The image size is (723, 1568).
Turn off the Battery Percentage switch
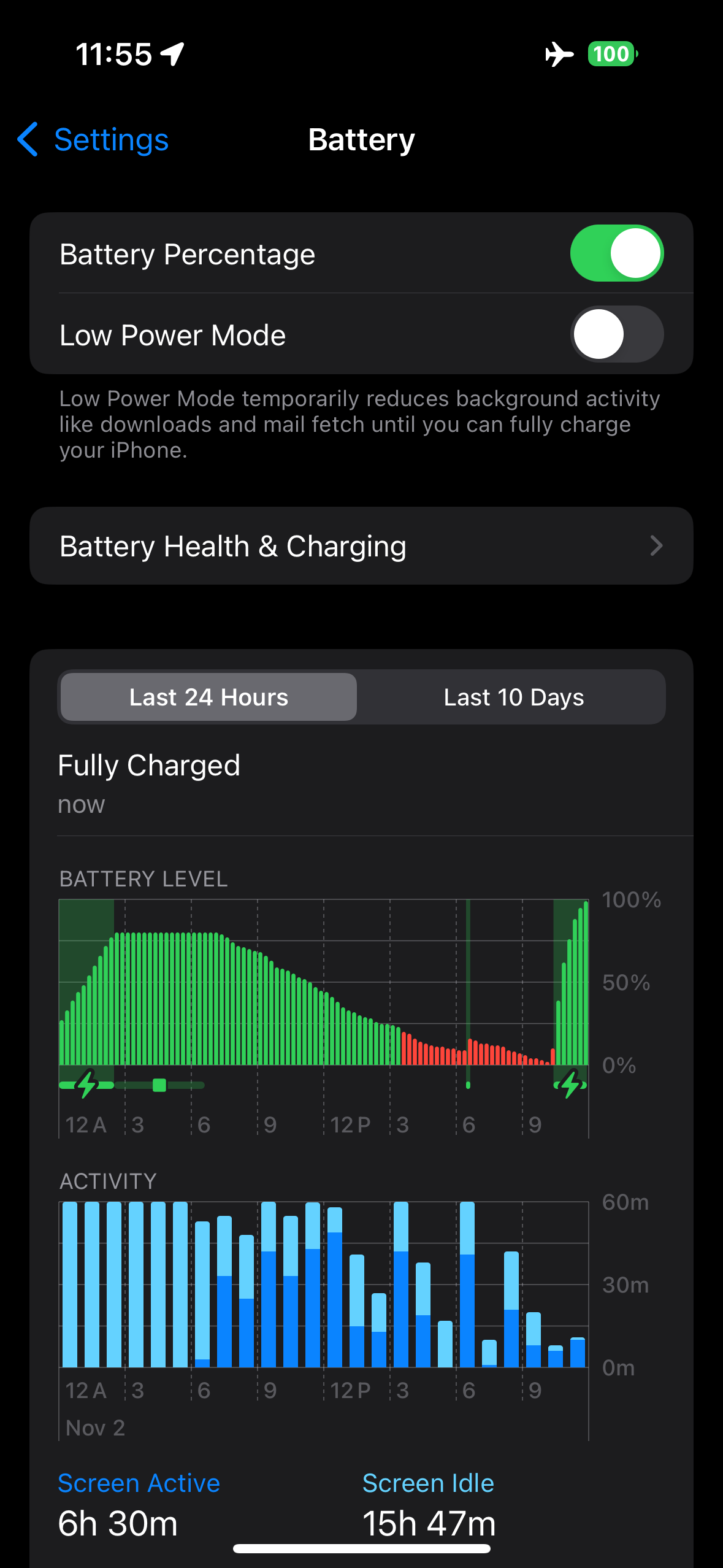tap(616, 253)
